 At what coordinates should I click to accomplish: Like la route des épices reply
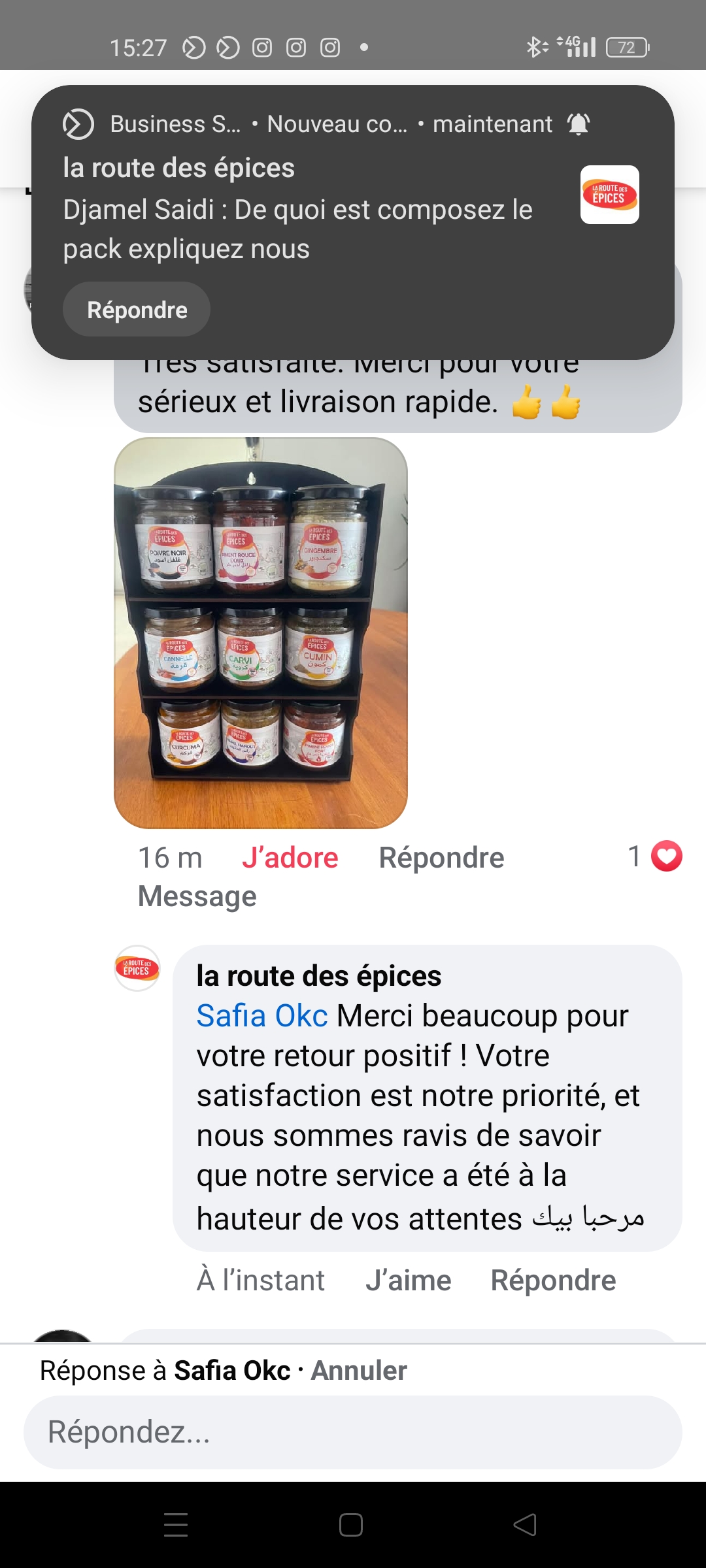(x=408, y=1281)
